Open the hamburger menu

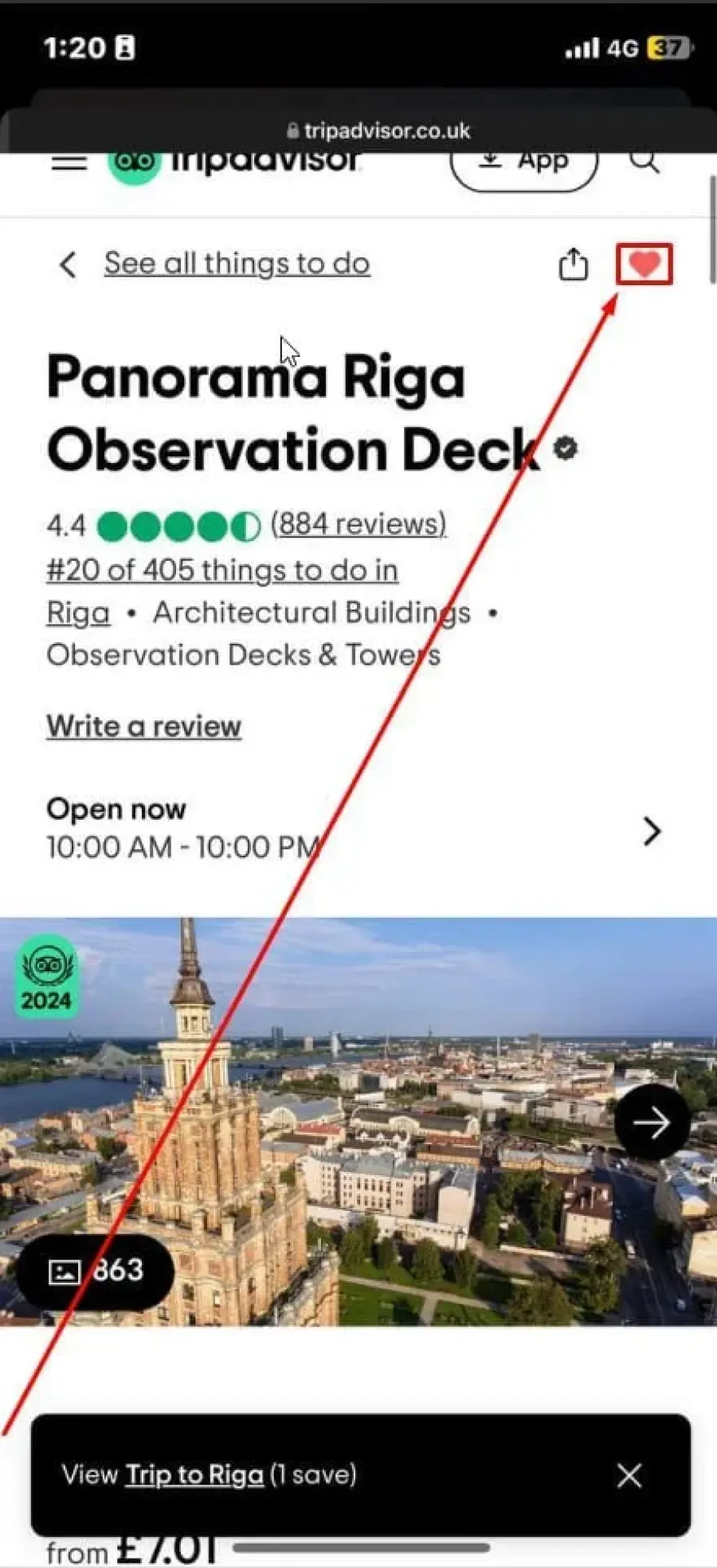tap(69, 162)
